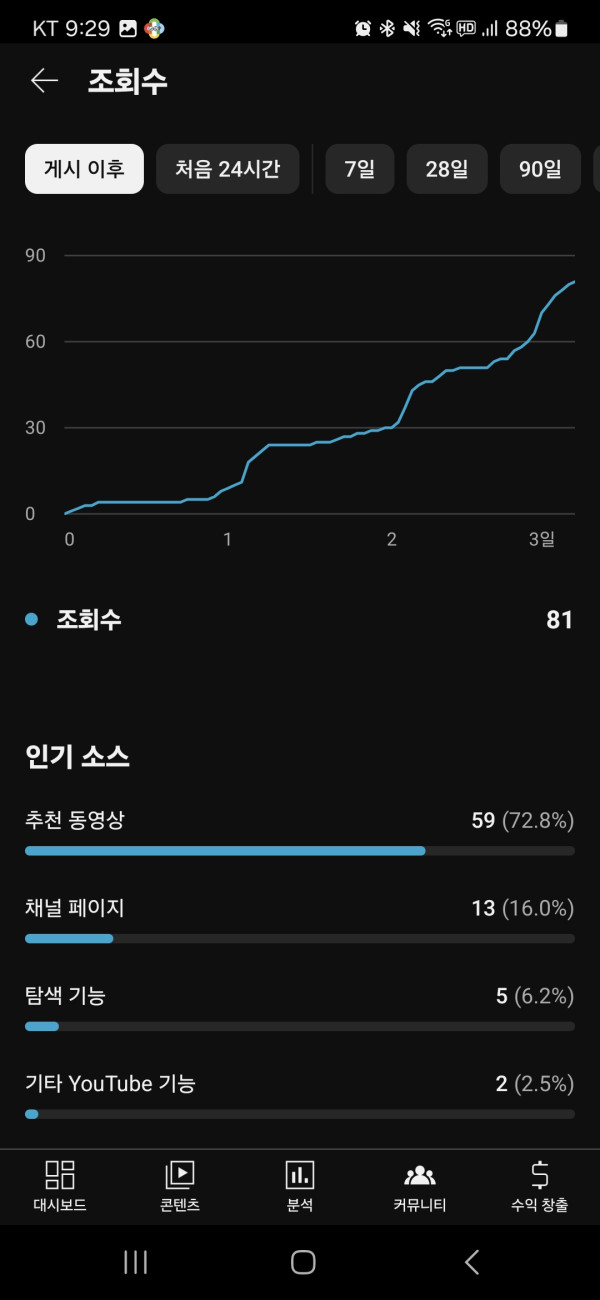Tap the system home button
Viewport: 600px width, 1300px height.
303,1262
